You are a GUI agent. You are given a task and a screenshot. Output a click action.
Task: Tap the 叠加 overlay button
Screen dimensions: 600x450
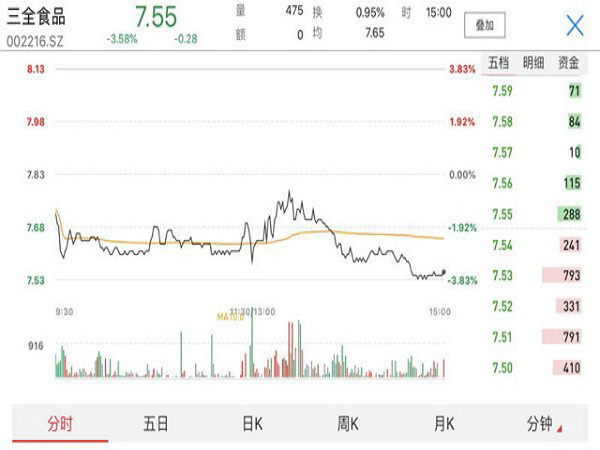(x=485, y=25)
